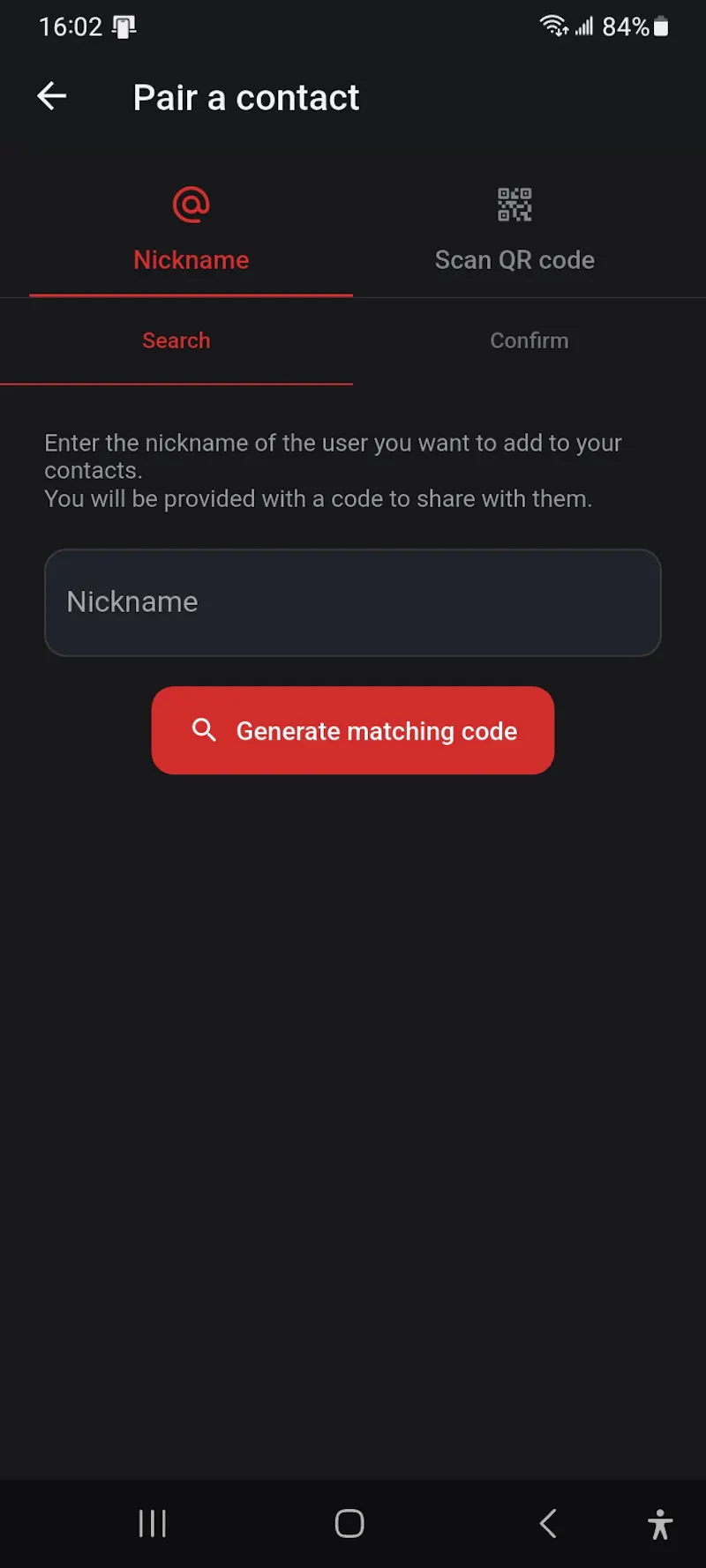Tap Generate matching code button
Viewport: 706px width, 1568px height.
pos(353,730)
